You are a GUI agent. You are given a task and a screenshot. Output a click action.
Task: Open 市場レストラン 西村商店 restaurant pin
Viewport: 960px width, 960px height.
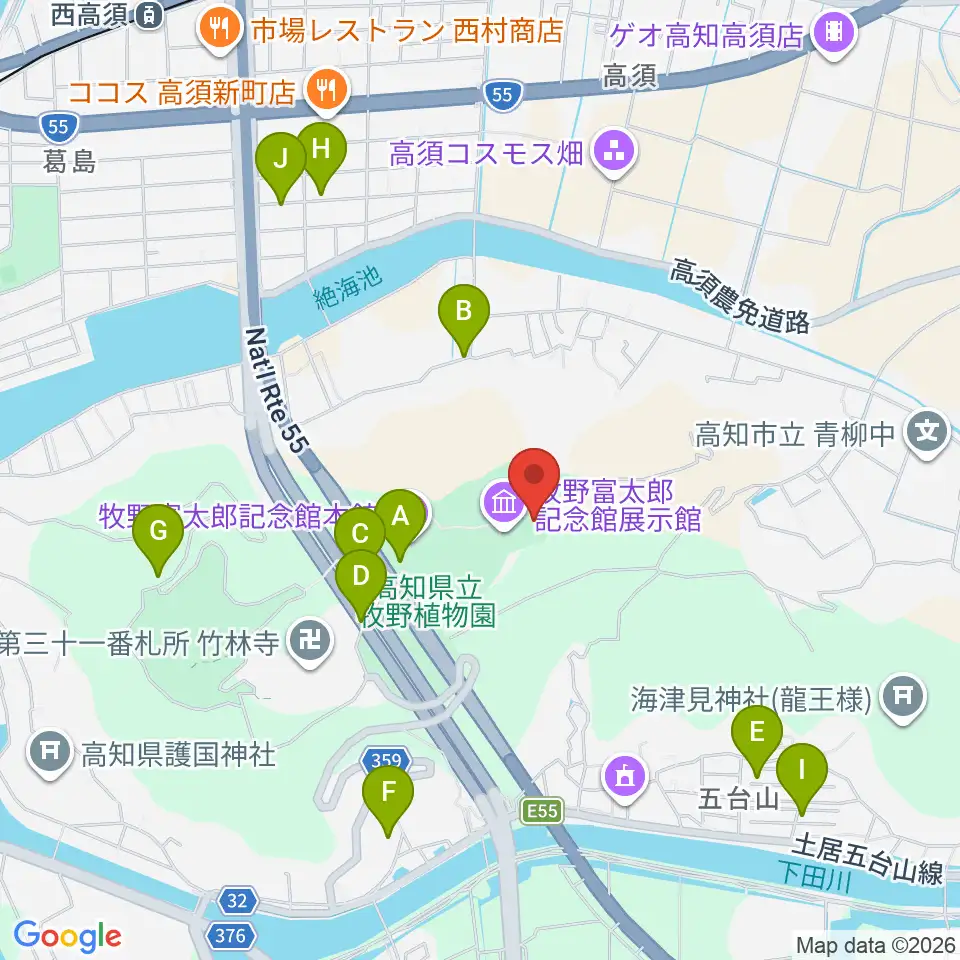coord(220,29)
